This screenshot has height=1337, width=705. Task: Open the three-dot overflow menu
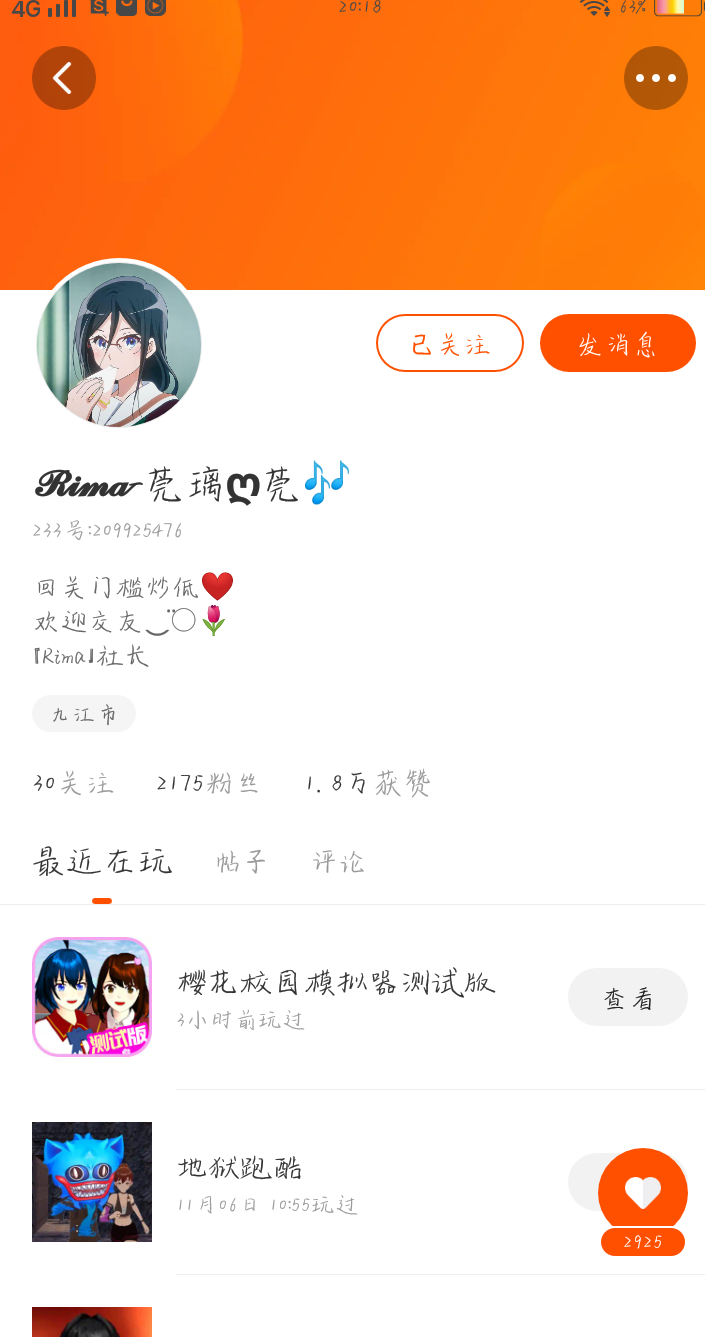pos(656,78)
